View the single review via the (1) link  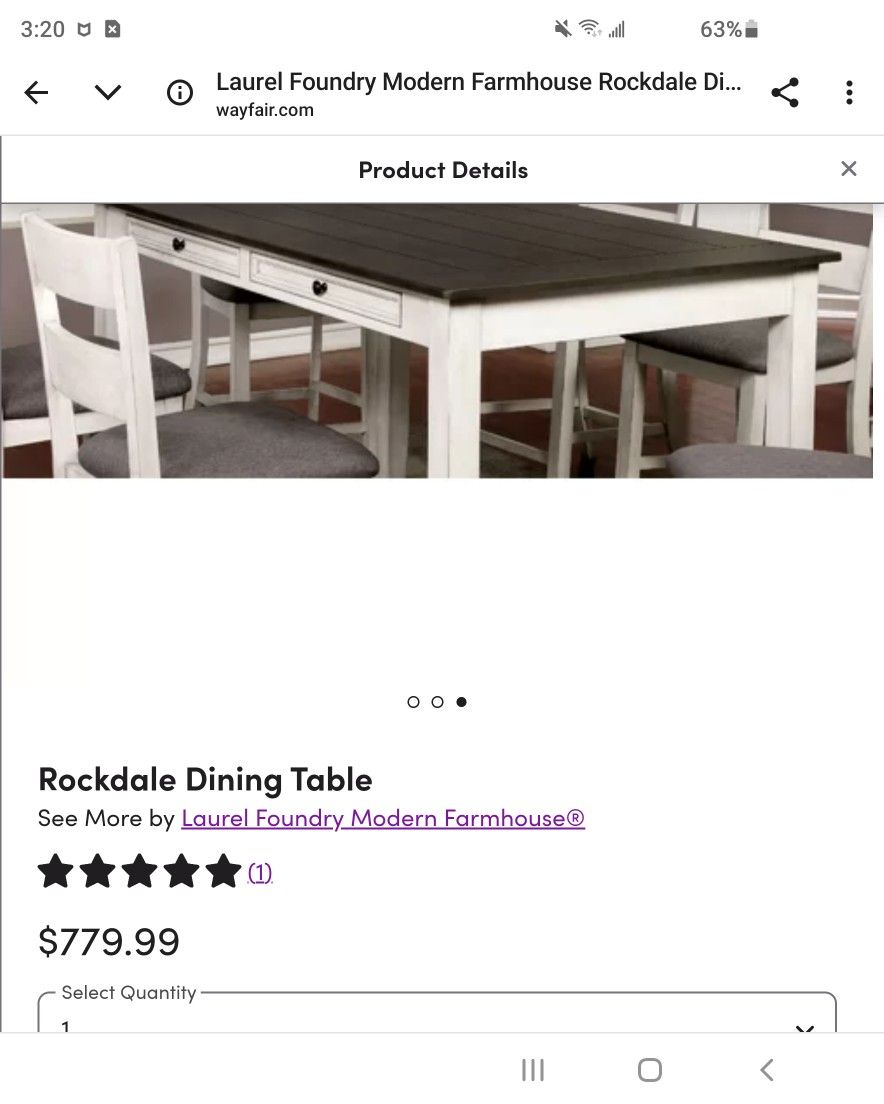click(x=259, y=872)
